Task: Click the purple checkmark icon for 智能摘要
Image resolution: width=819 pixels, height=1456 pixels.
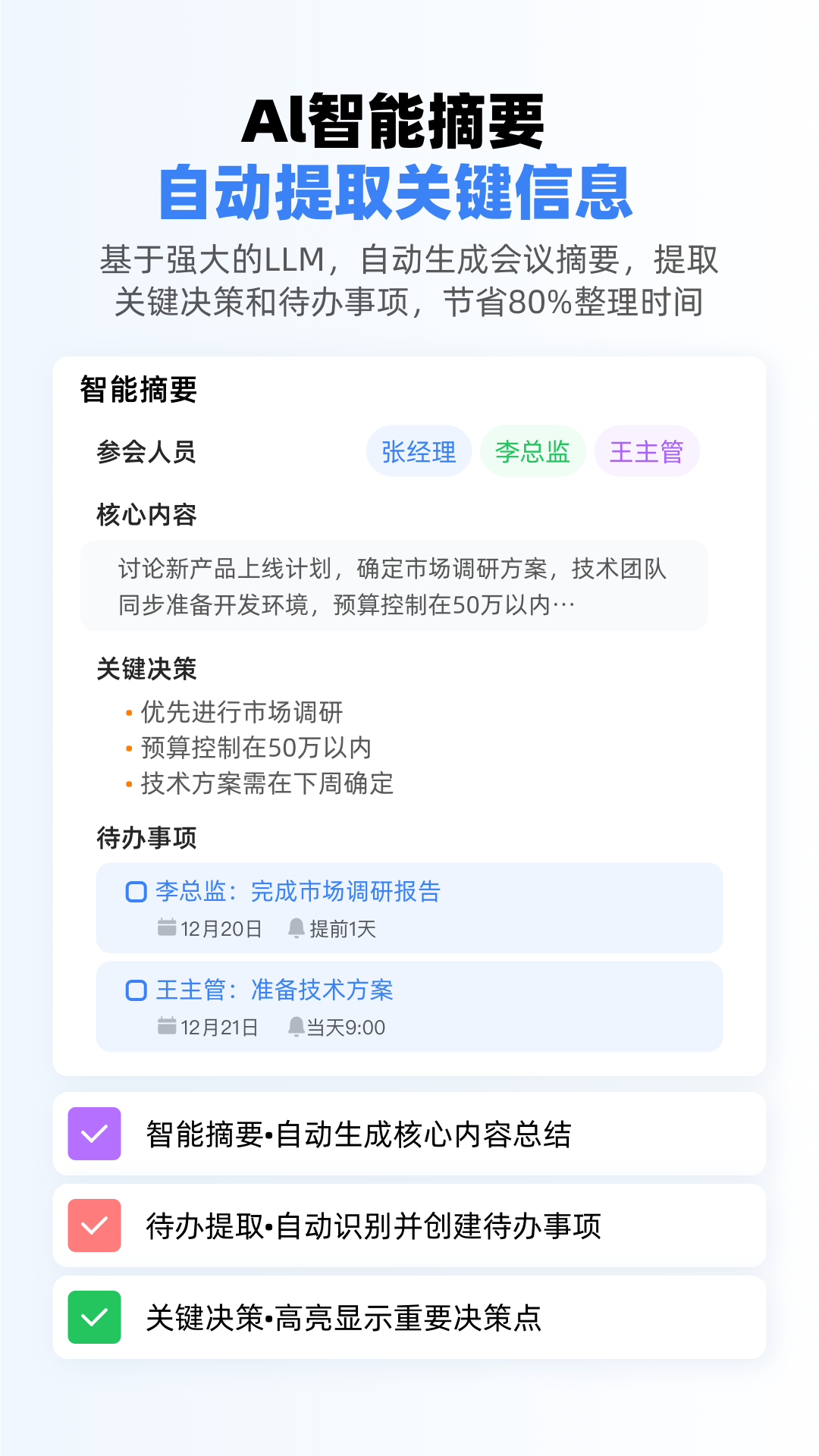Action: 95,1133
